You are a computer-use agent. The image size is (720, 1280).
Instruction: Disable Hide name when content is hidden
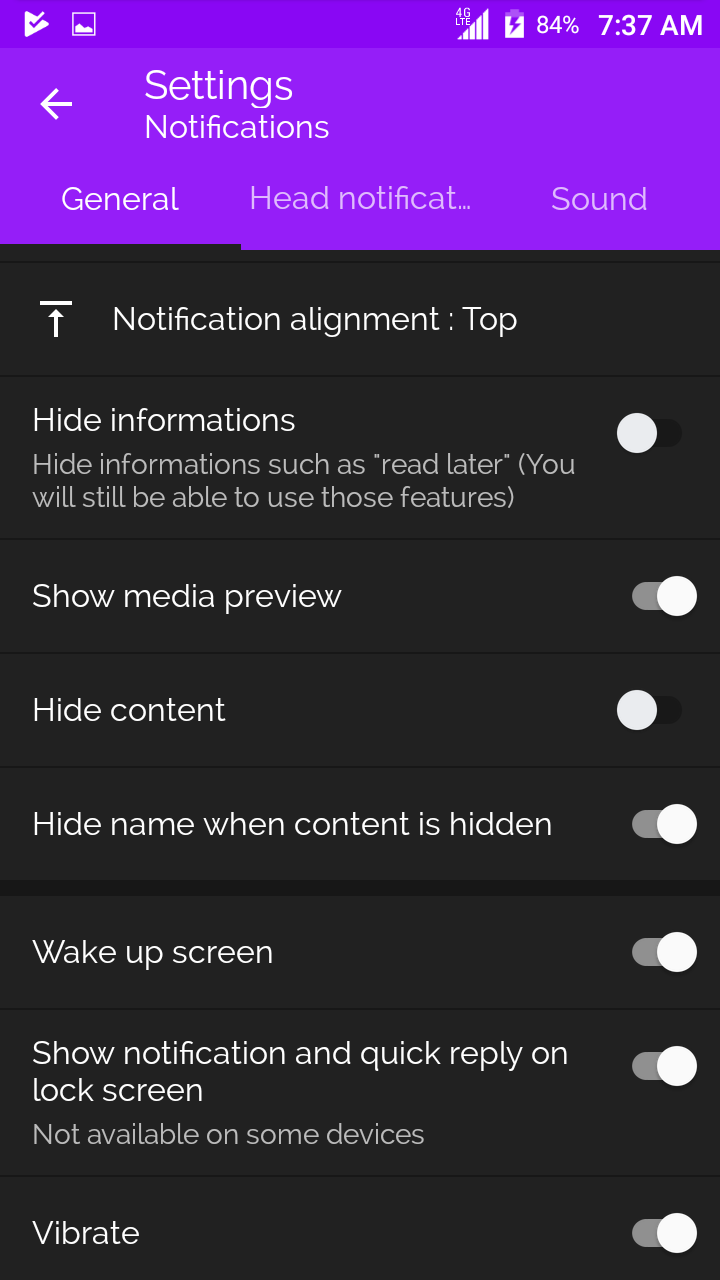(664, 824)
